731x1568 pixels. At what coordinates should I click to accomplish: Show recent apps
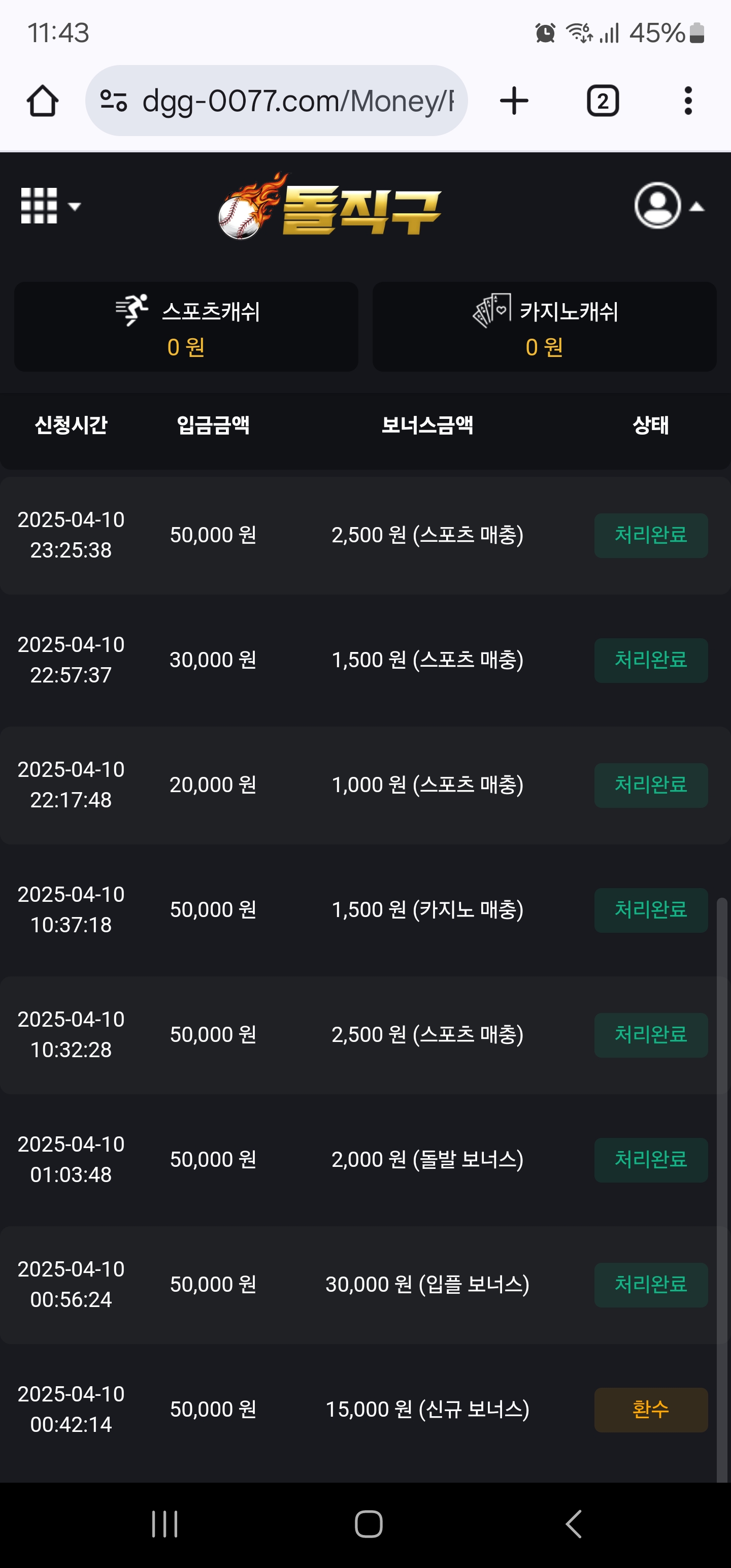(164, 1524)
